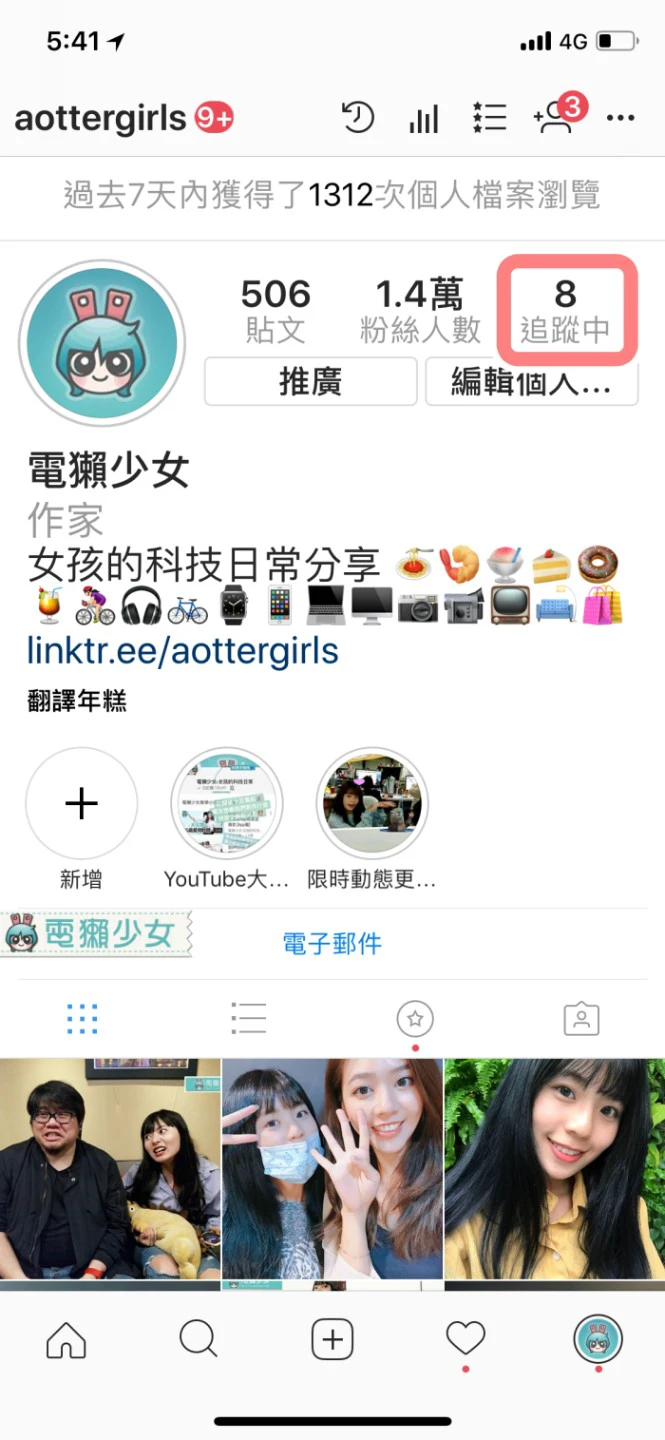Tap the 編輯個人 edit profile button
Image resolution: width=665 pixels, height=1440 pixels.
(531, 382)
